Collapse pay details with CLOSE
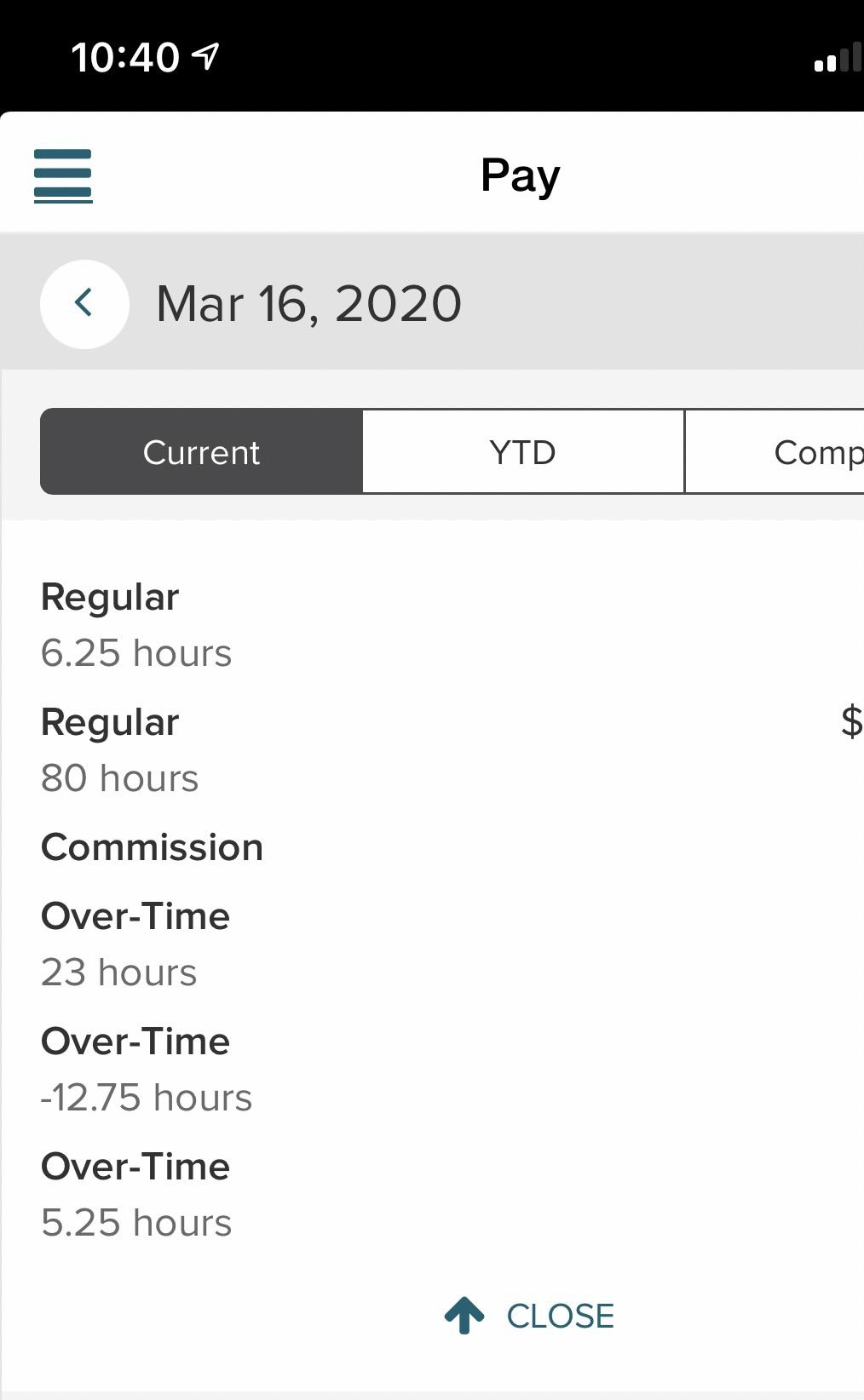The width and height of the screenshot is (864, 1400). 530,1316
